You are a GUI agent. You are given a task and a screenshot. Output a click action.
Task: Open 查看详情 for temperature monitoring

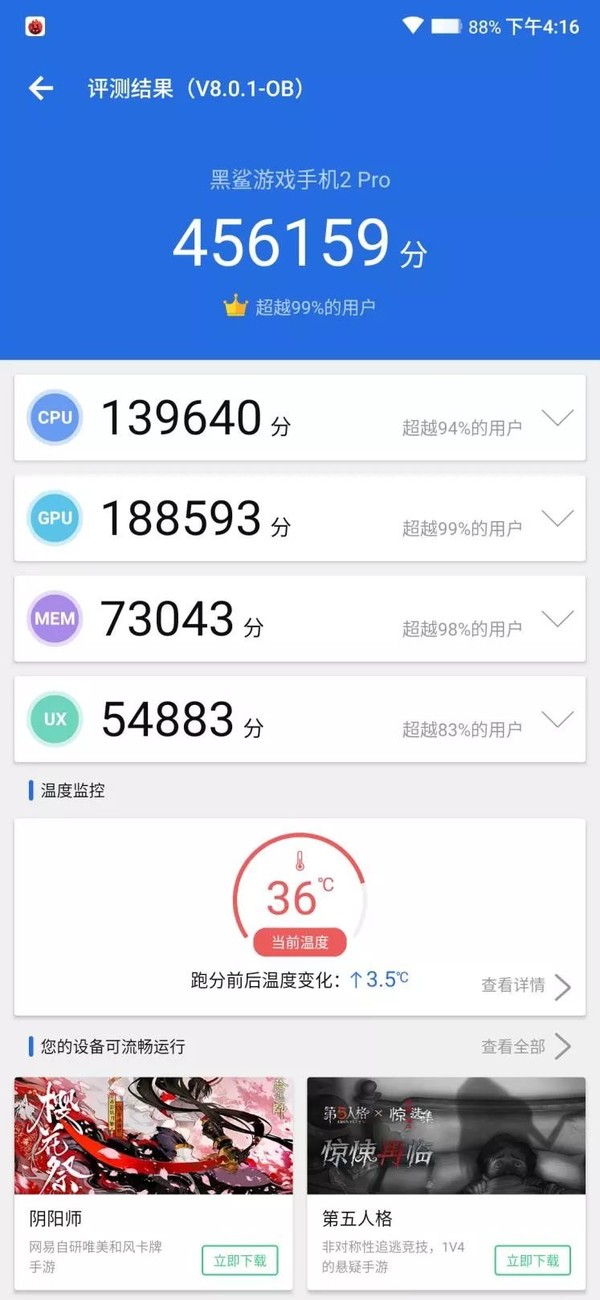[x=526, y=986]
